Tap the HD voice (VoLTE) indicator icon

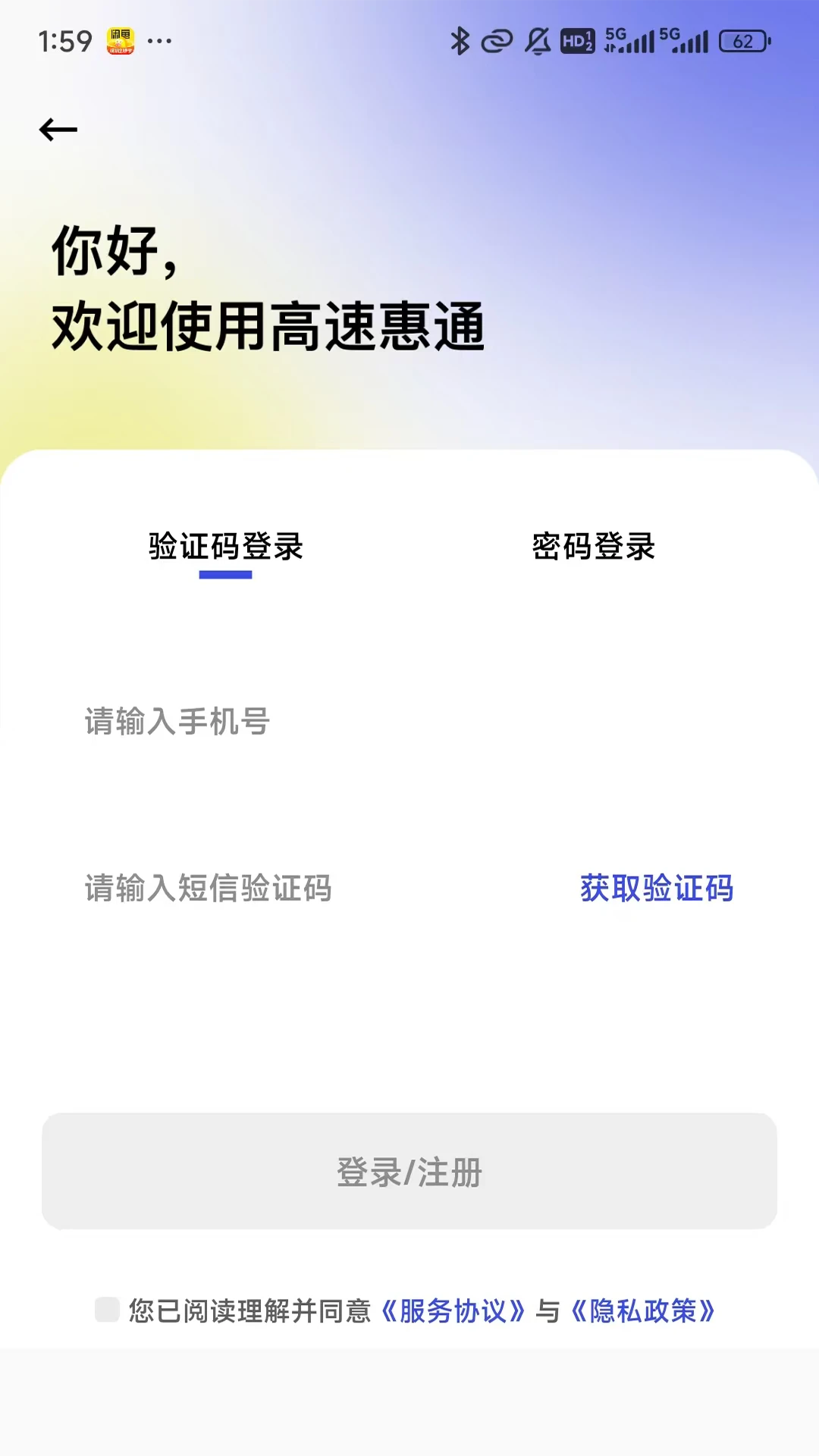coord(578,43)
